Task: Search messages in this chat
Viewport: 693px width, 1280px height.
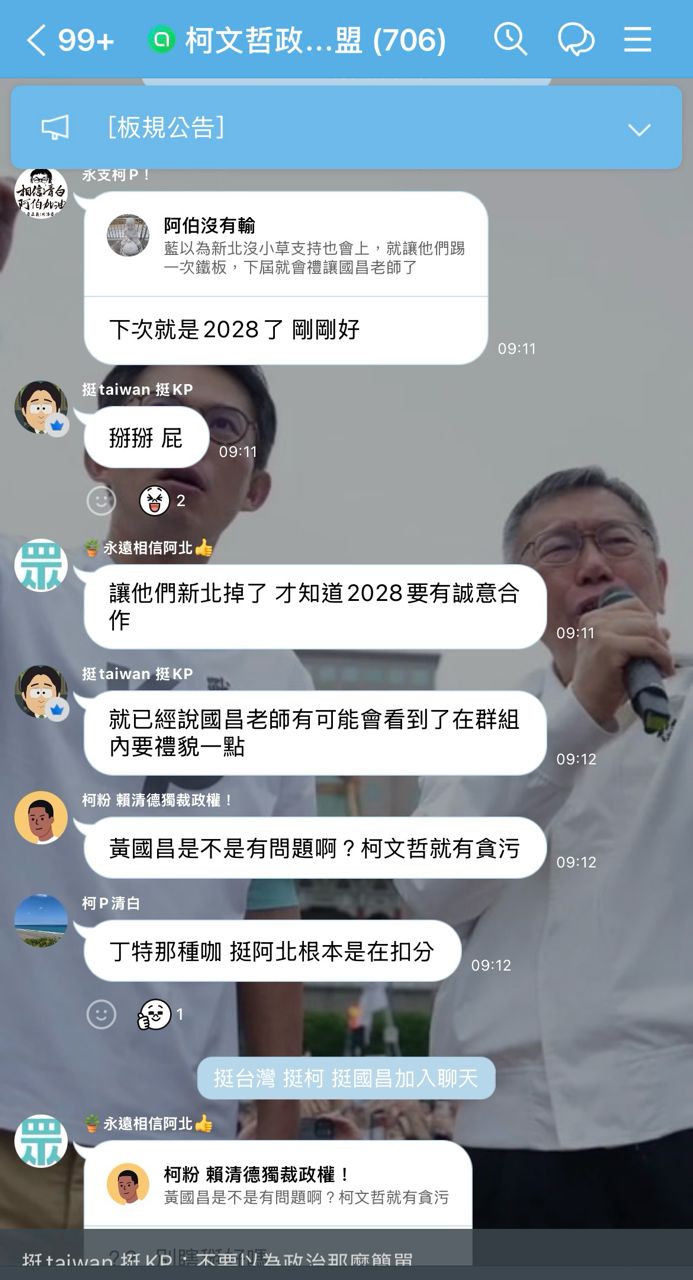Action: 510,40
